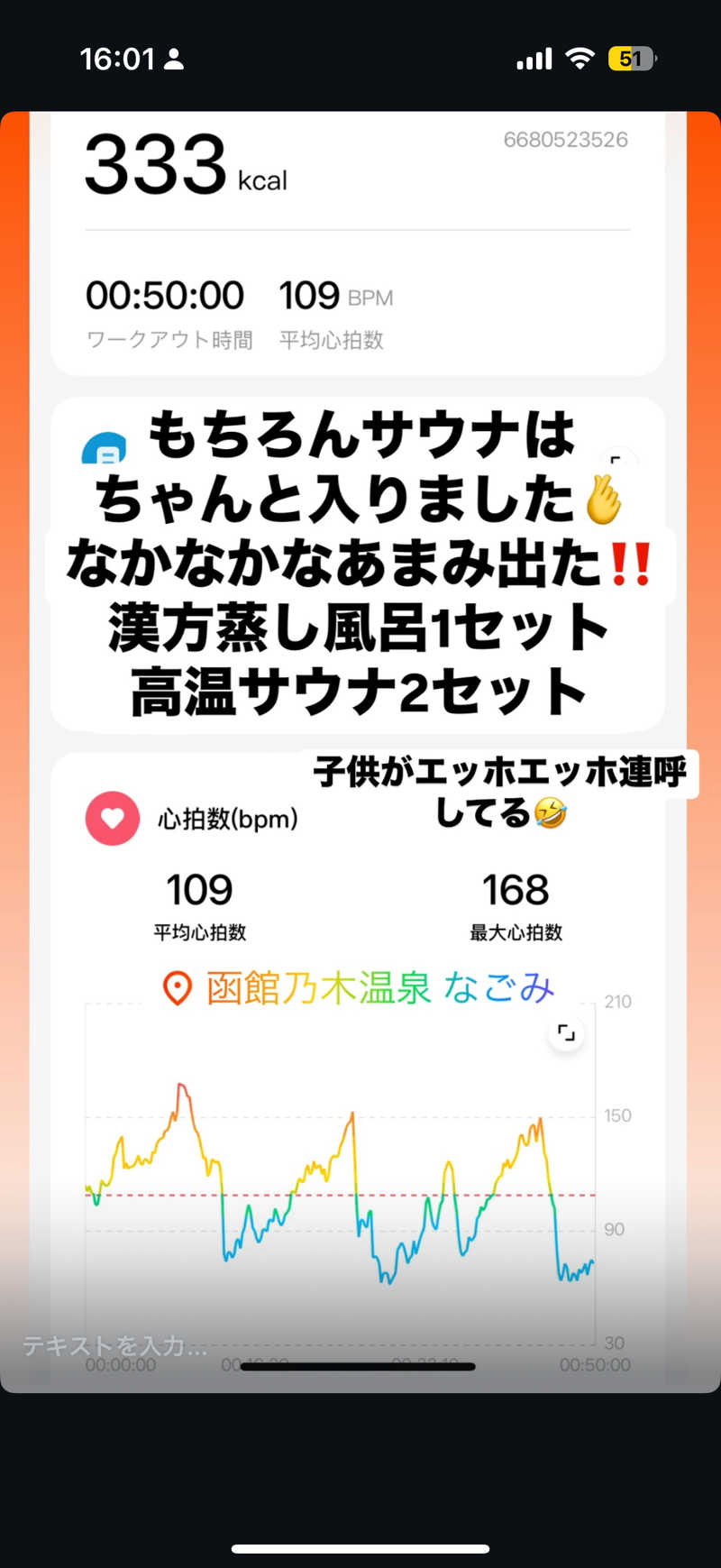Expand the 最大心拍数 168 statistic

point(515,902)
